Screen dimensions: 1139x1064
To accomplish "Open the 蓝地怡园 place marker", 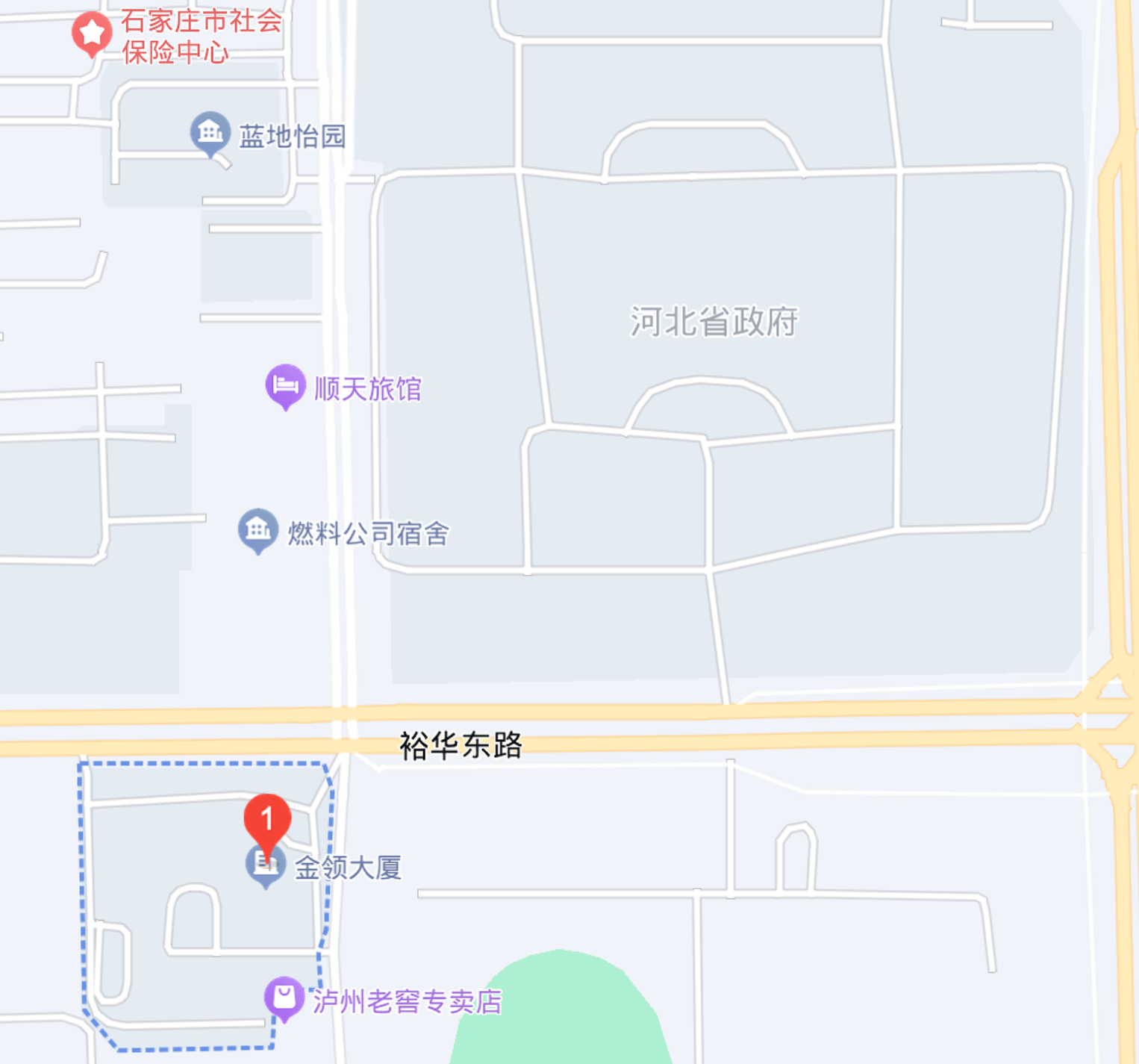I will [x=210, y=133].
